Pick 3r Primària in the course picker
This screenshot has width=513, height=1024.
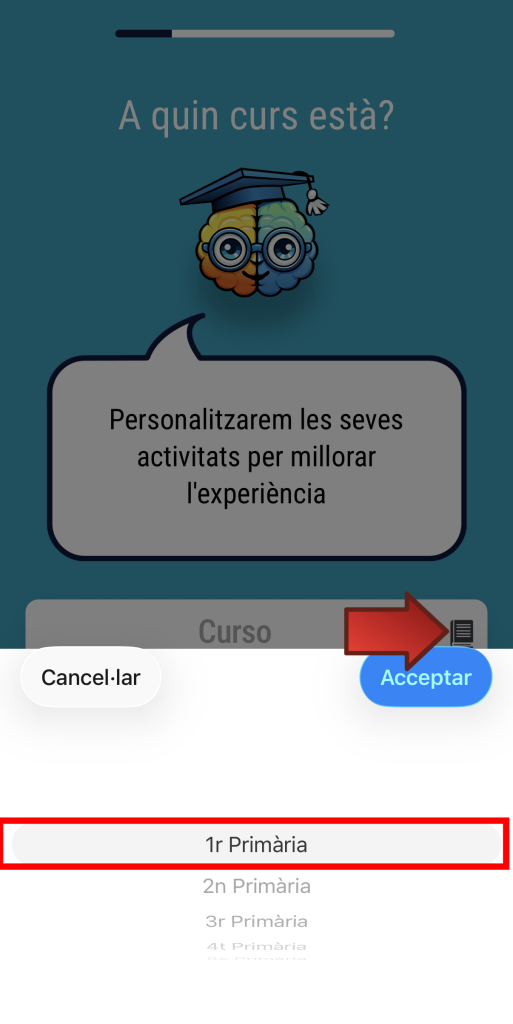click(x=256, y=921)
